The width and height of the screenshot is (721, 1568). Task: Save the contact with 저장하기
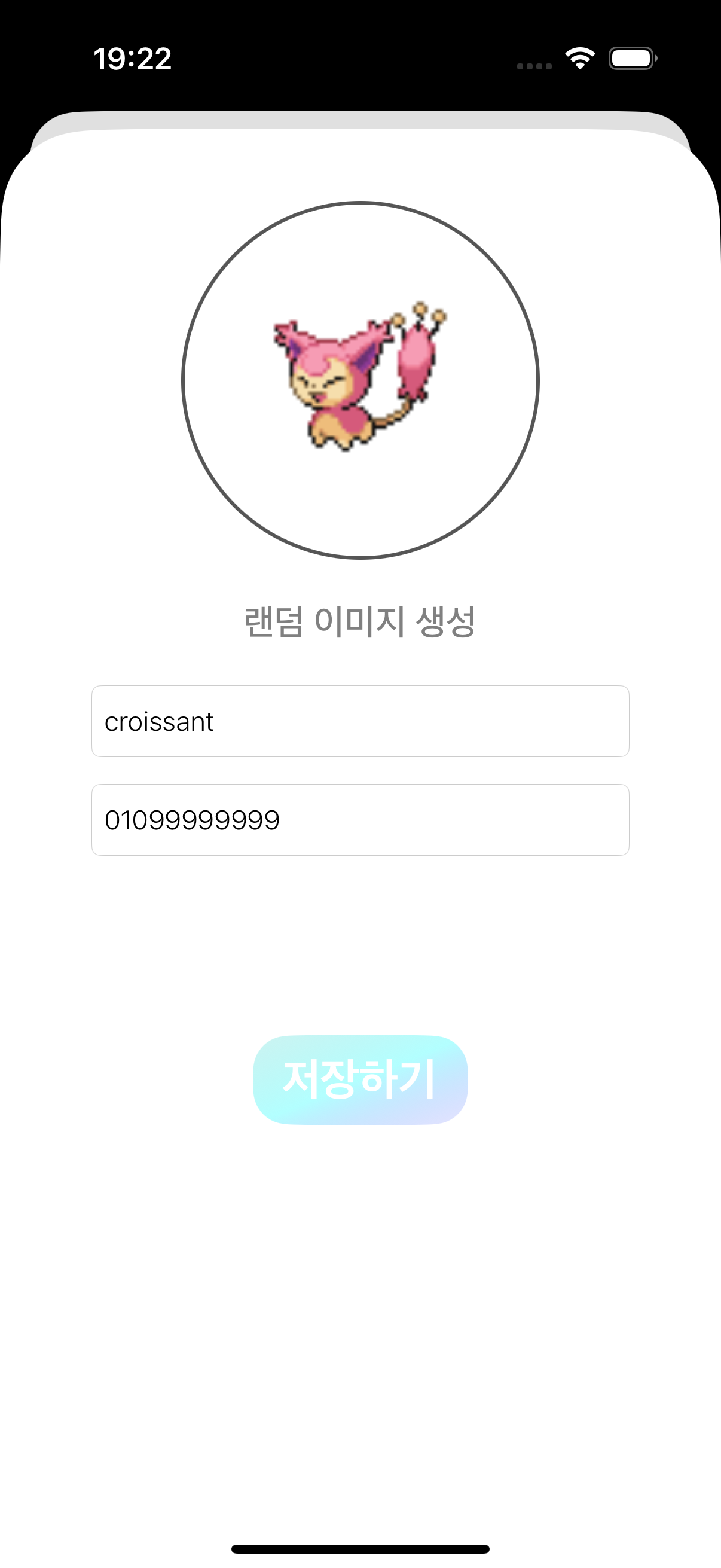click(359, 1079)
